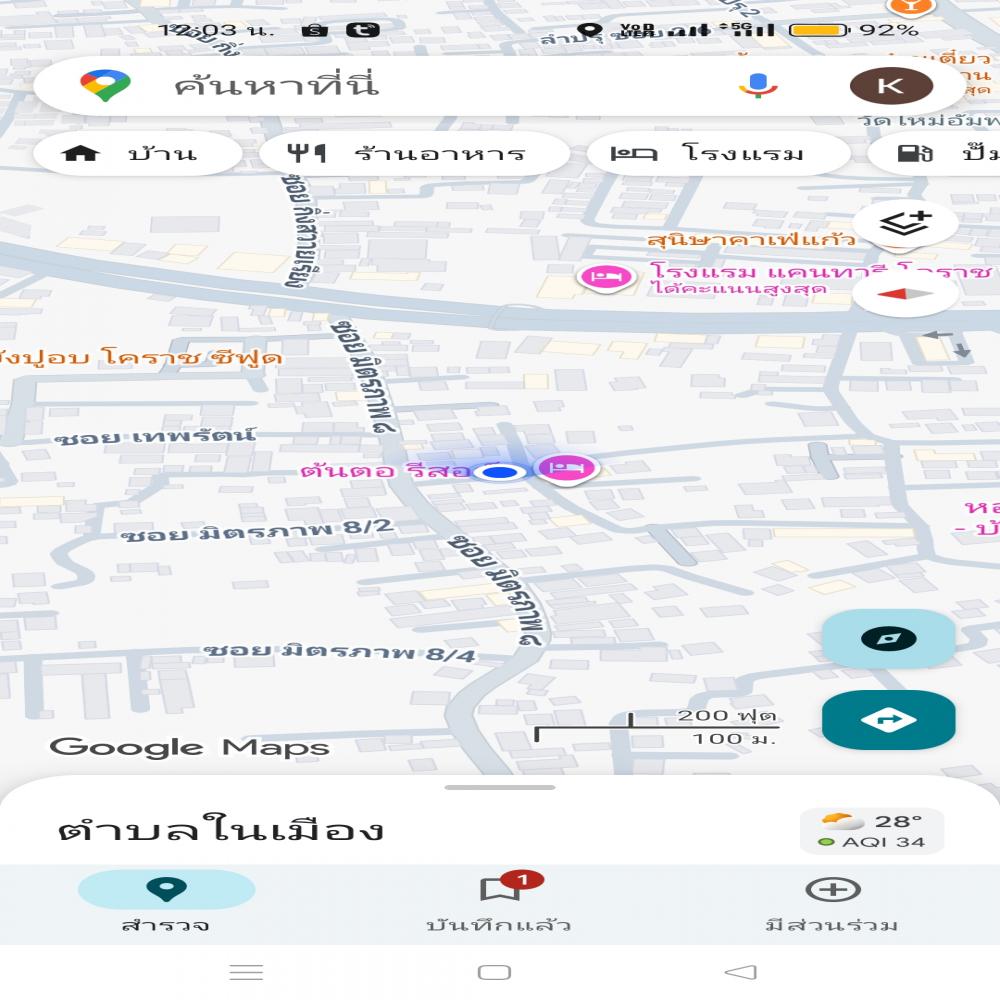Tap the search field "ค้นหาที่นี่"
The height and width of the screenshot is (1000, 1000).
pos(400,86)
